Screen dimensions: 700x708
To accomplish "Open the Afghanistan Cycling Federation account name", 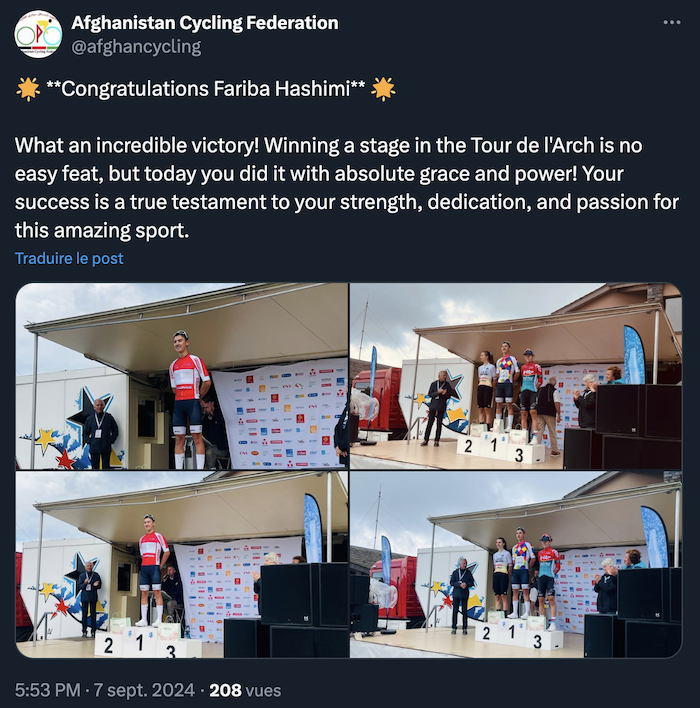I will (205, 22).
